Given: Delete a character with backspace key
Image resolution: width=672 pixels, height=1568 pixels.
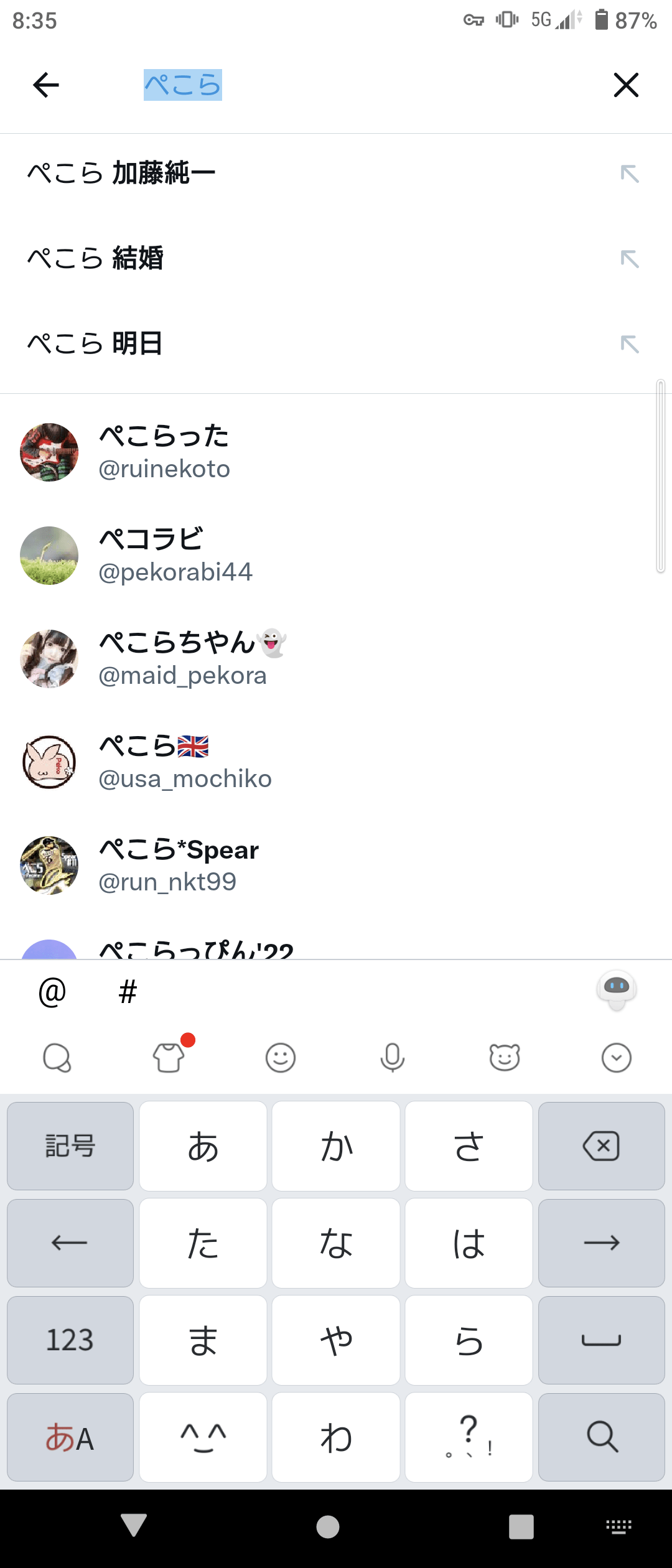Looking at the screenshot, I should [601, 1146].
